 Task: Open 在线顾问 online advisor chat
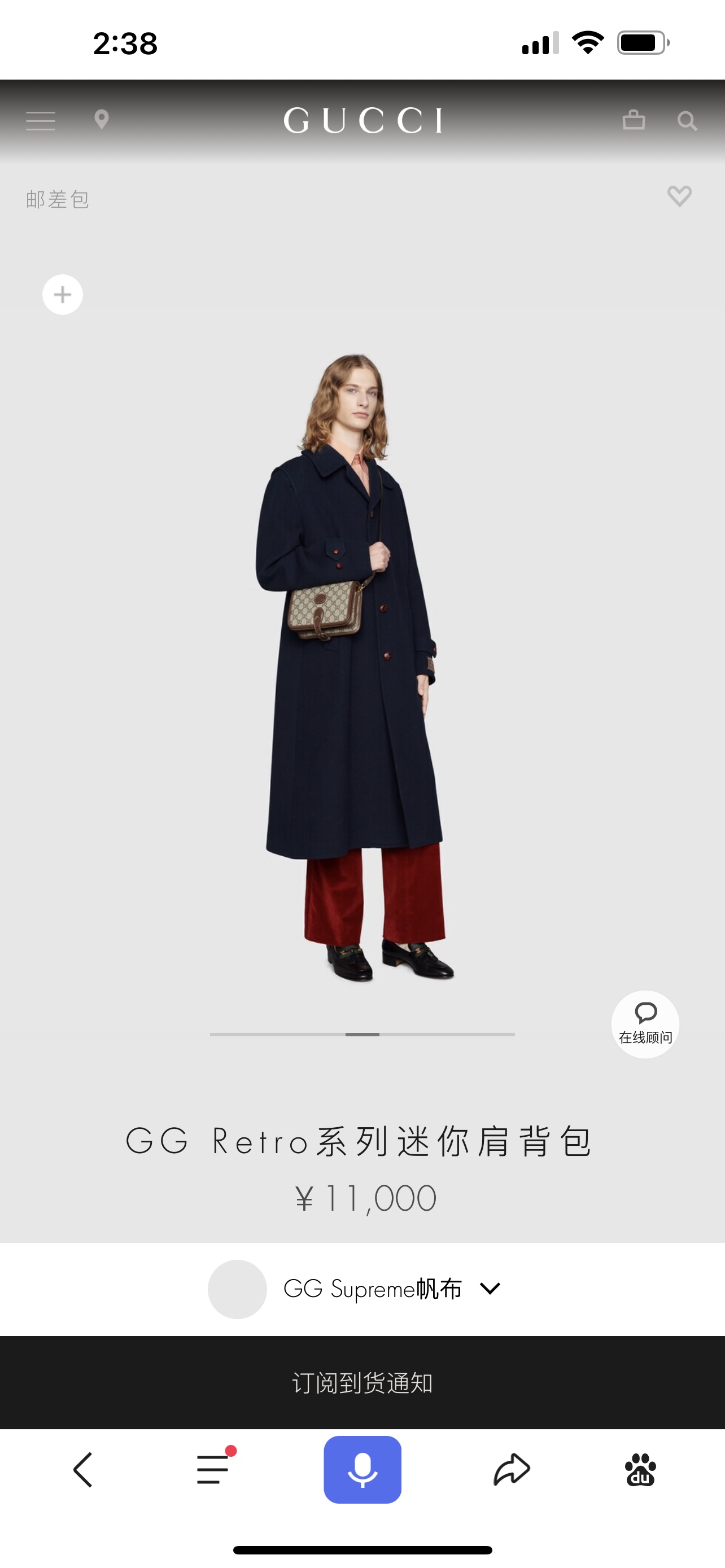(x=645, y=1024)
